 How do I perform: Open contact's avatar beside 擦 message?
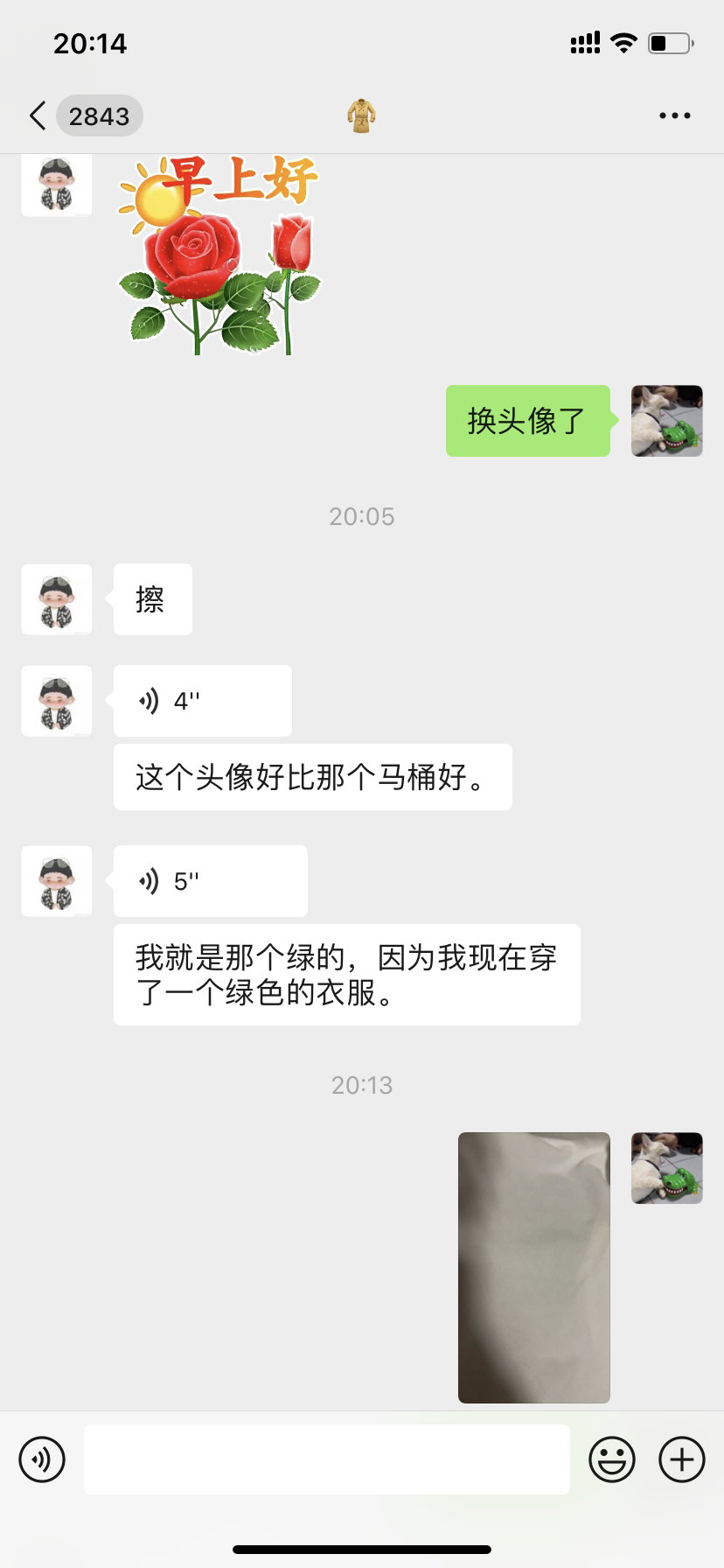[x=57, y=599]
